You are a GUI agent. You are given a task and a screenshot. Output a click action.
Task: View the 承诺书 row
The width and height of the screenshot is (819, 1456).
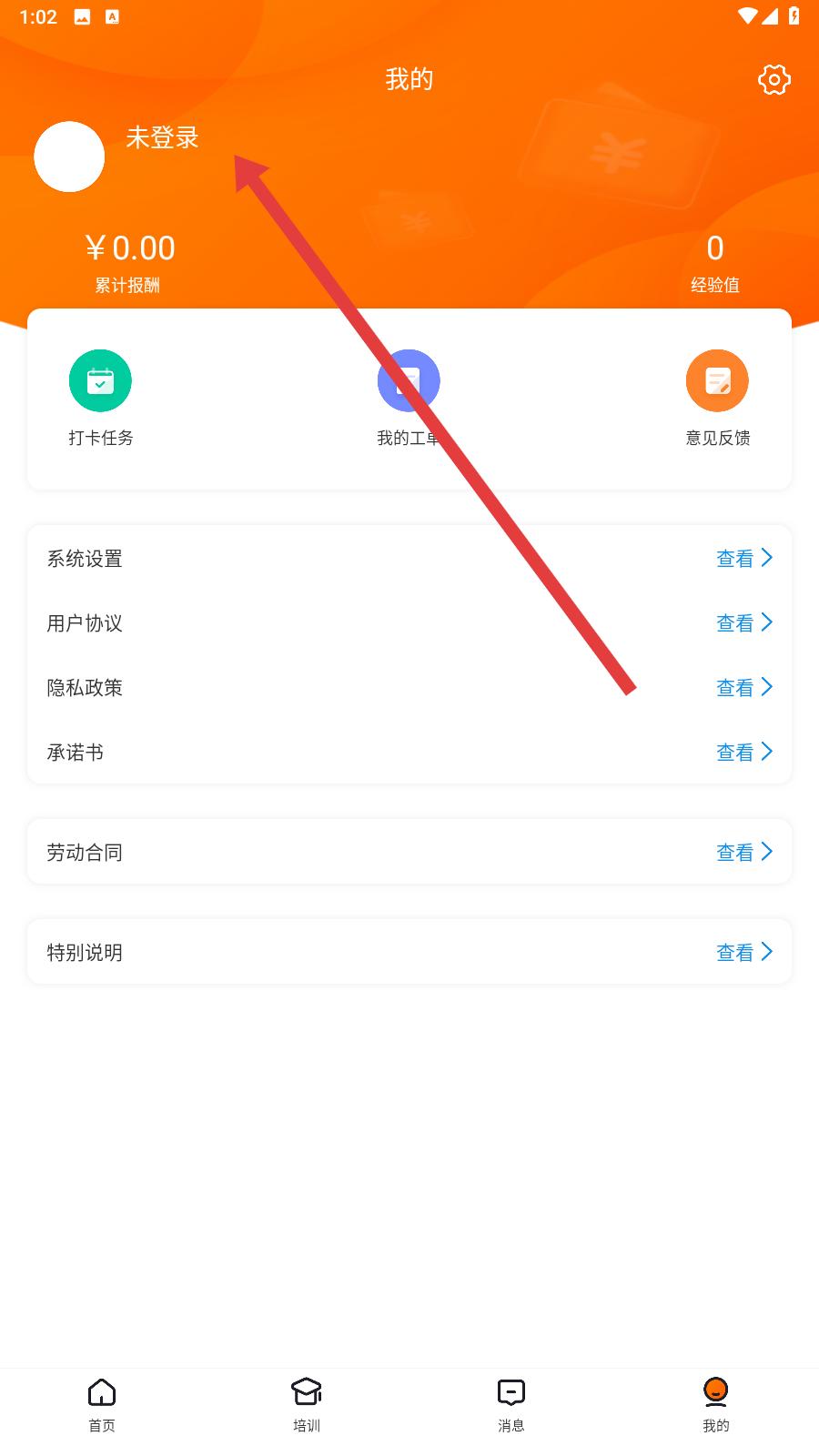(409, 752)
